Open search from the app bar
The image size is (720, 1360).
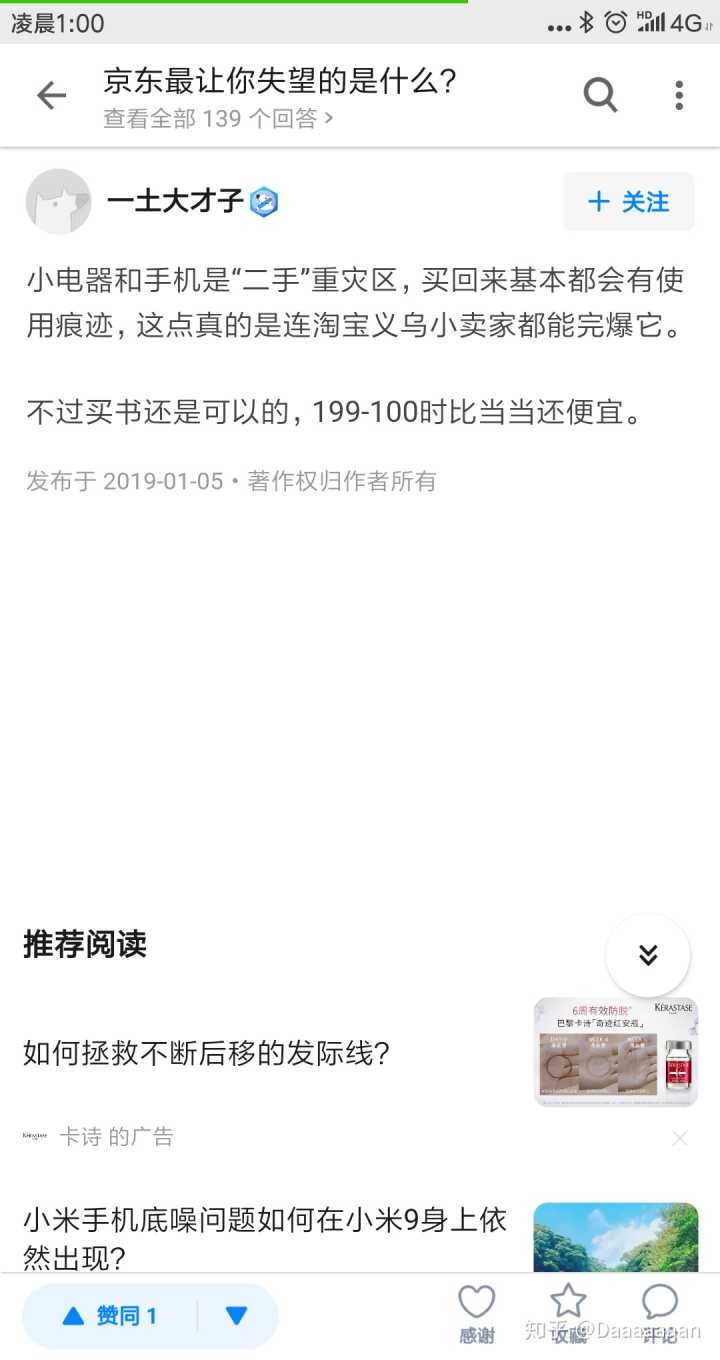(x=600, y=95)
